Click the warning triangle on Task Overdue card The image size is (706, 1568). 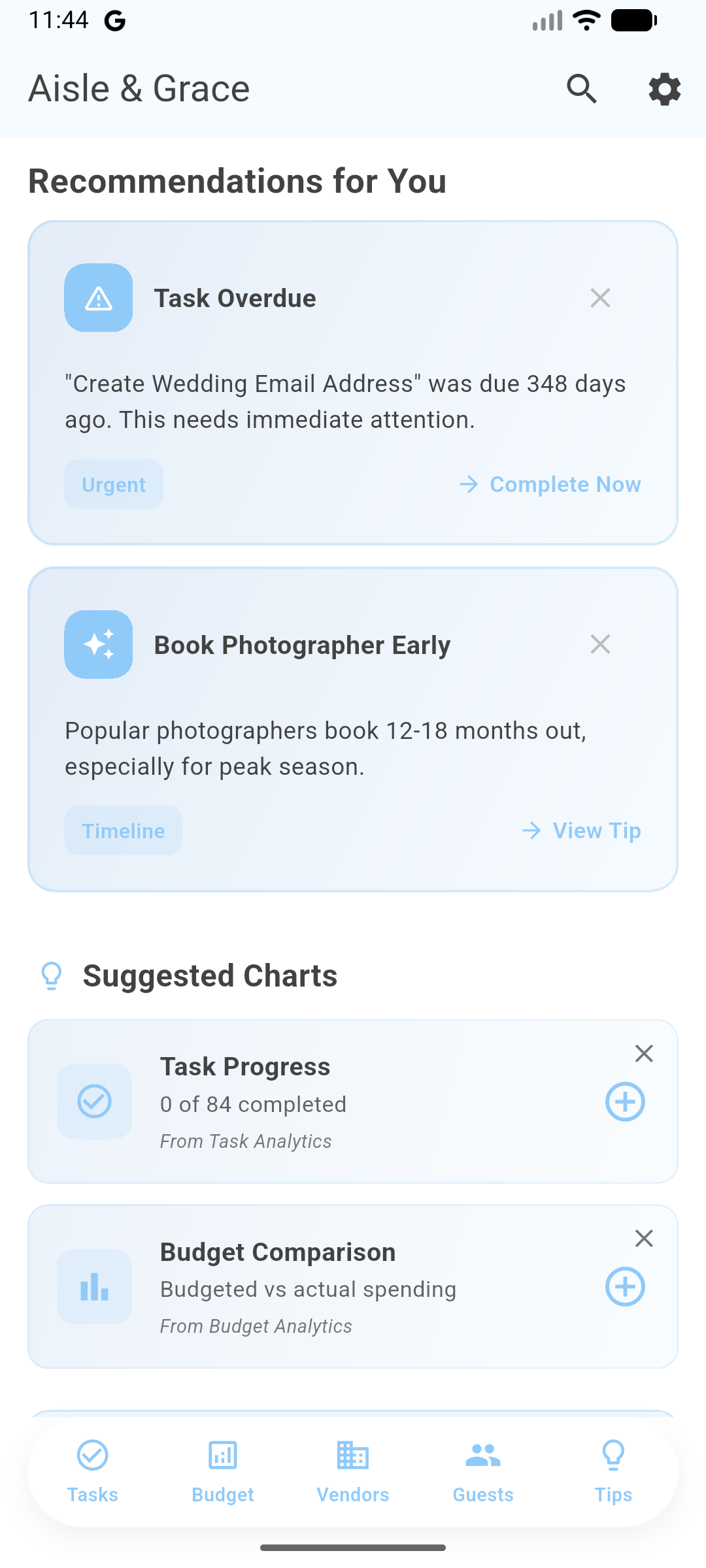[x=98, y=299]
